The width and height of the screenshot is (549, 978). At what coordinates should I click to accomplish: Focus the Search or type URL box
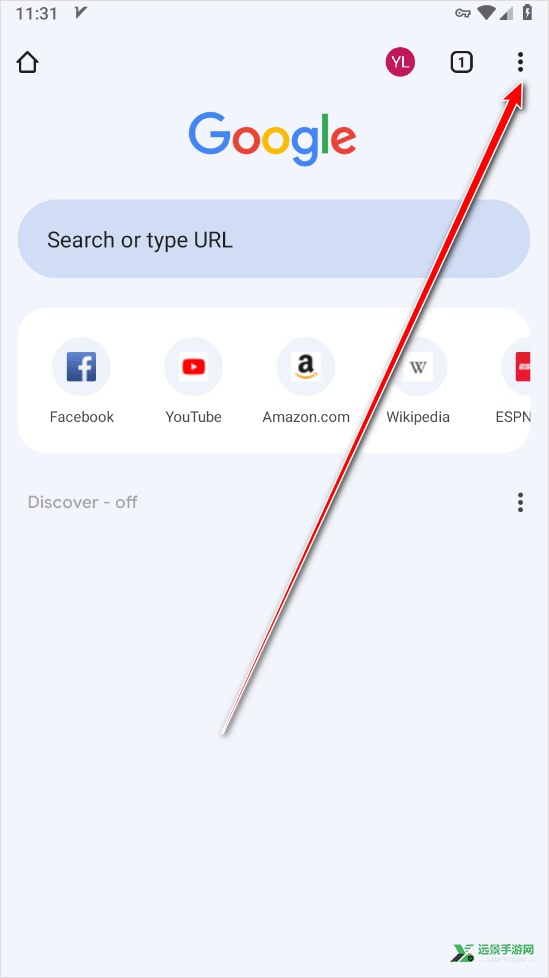tap(274, 239)
